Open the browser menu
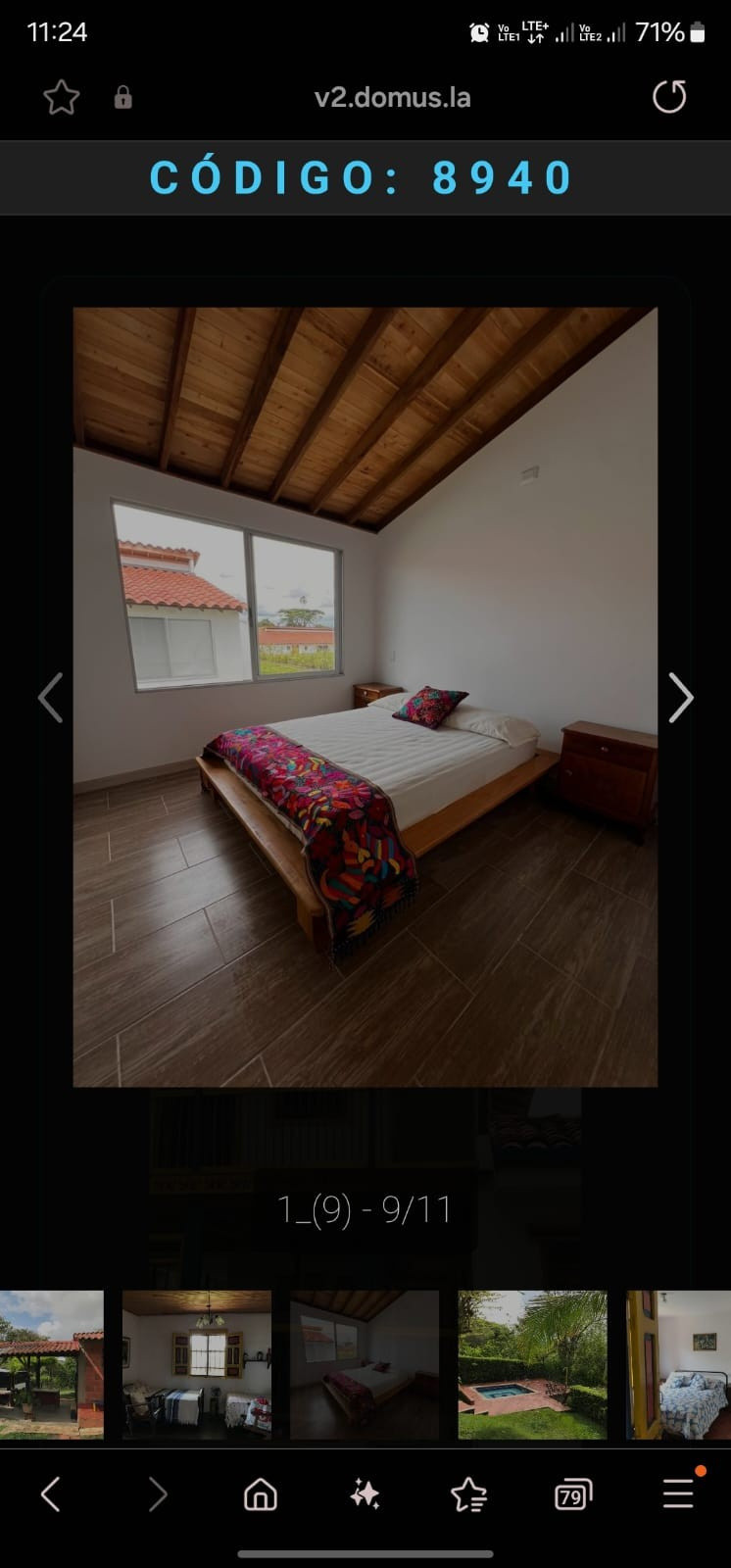 (x=678, y=1494)
